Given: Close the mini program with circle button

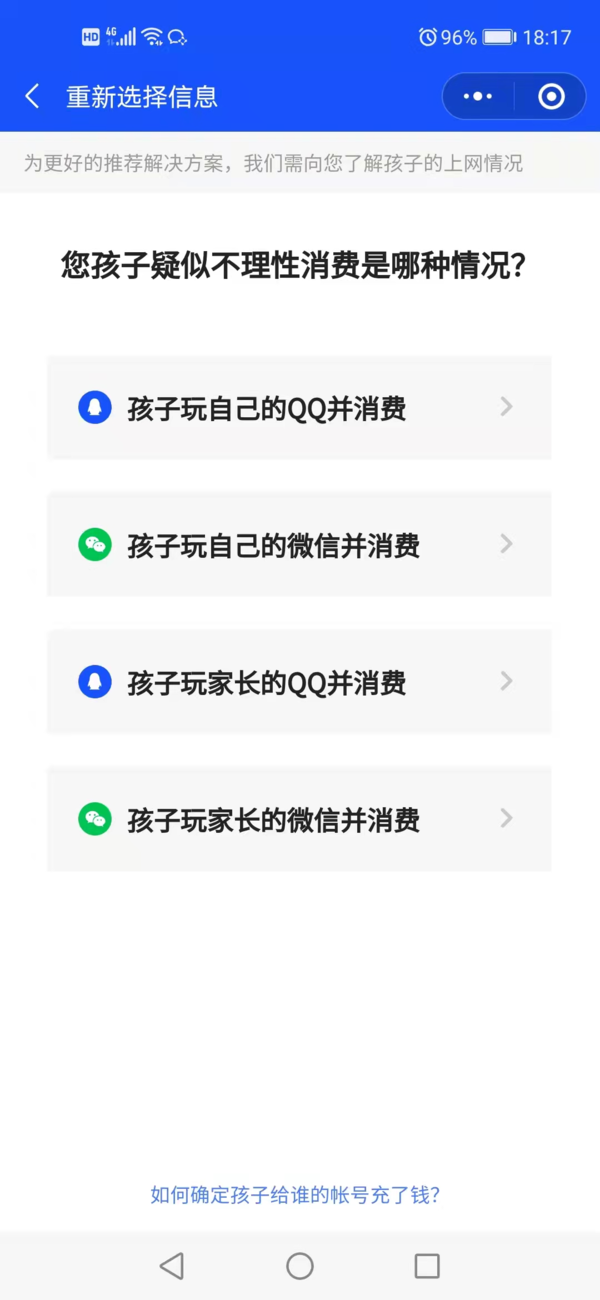Looking at the screenshot, I should [x=551, y=97].
